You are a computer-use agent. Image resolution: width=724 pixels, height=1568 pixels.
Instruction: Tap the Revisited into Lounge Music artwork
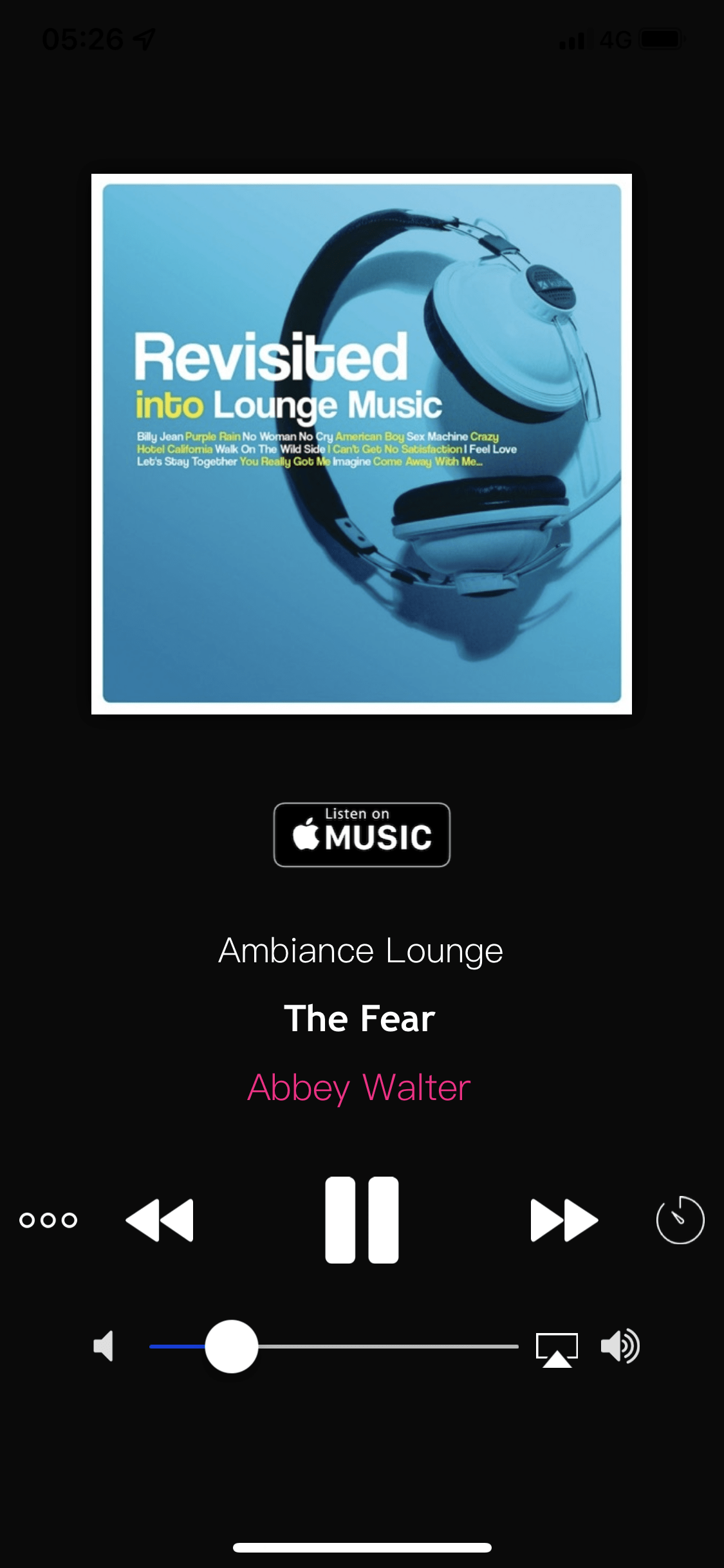pyautogui.click(x=362, y=444)
